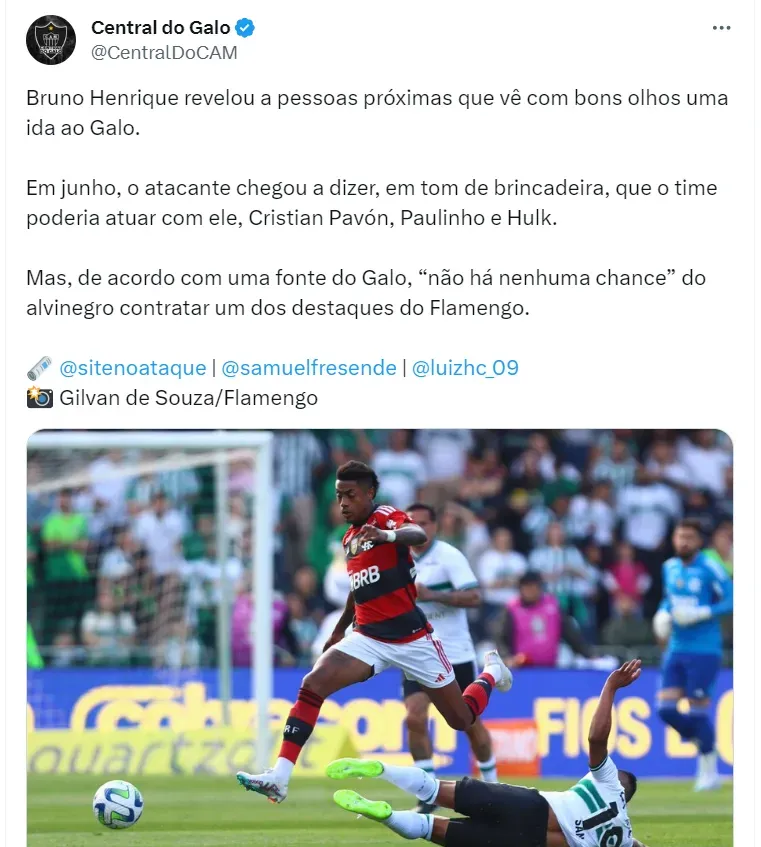This screenshot has height=847, width=761.
Task: Open the Central do Galo account name
Action: 160,27
